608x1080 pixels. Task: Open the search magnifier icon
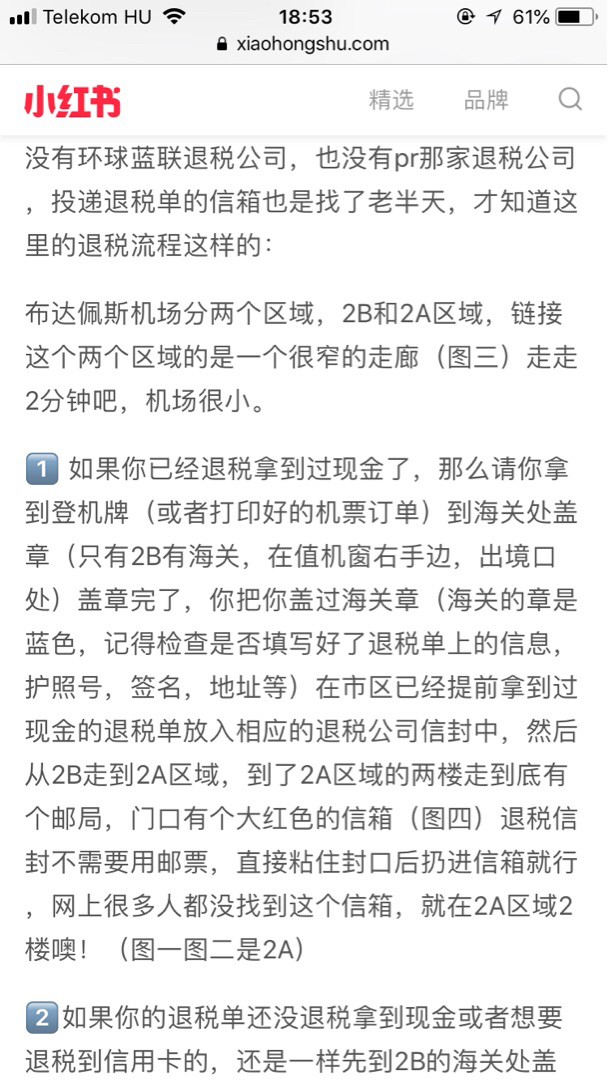coord(570,99)
